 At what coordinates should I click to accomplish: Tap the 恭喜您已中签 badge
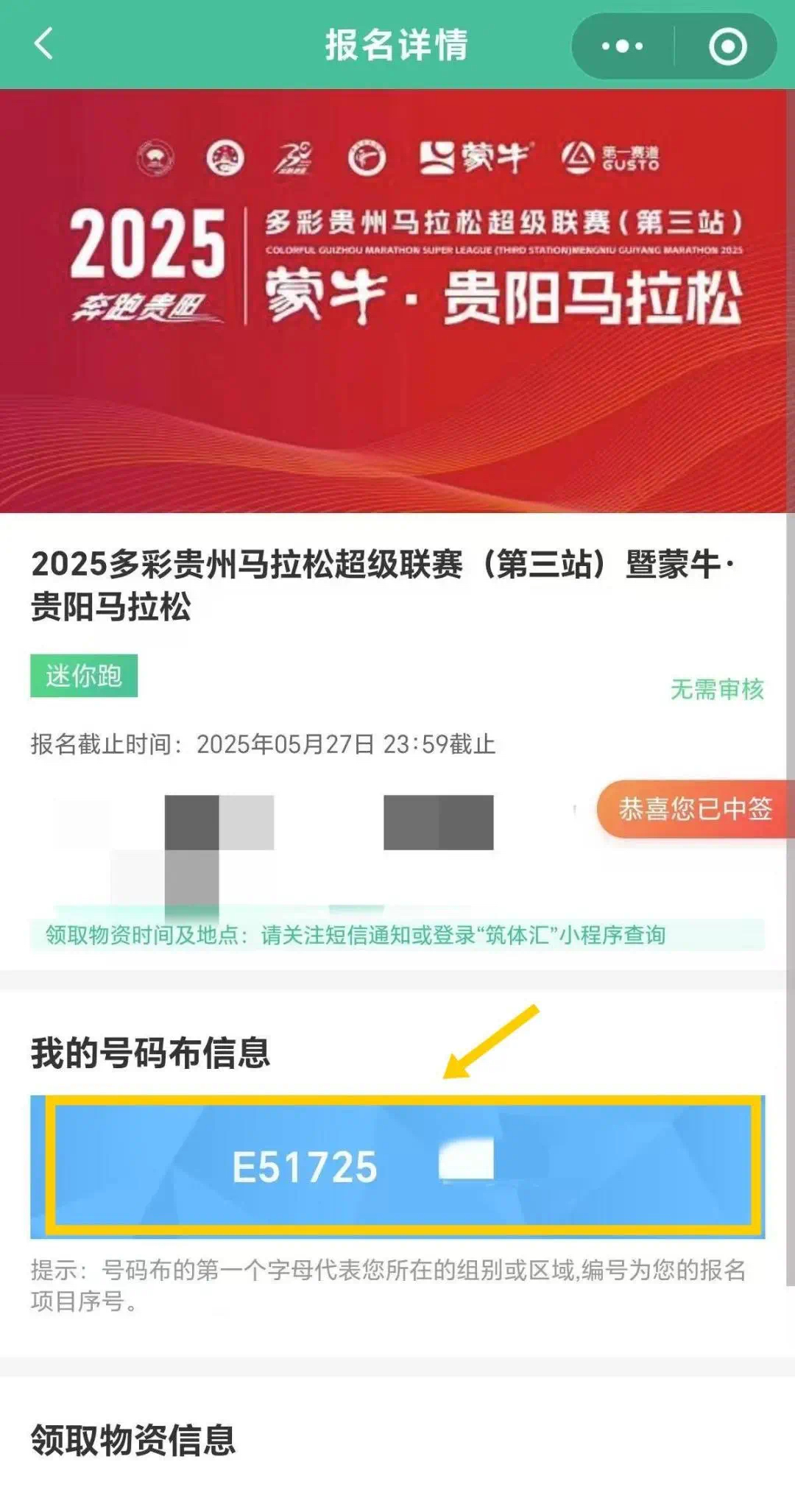(694, 809)
